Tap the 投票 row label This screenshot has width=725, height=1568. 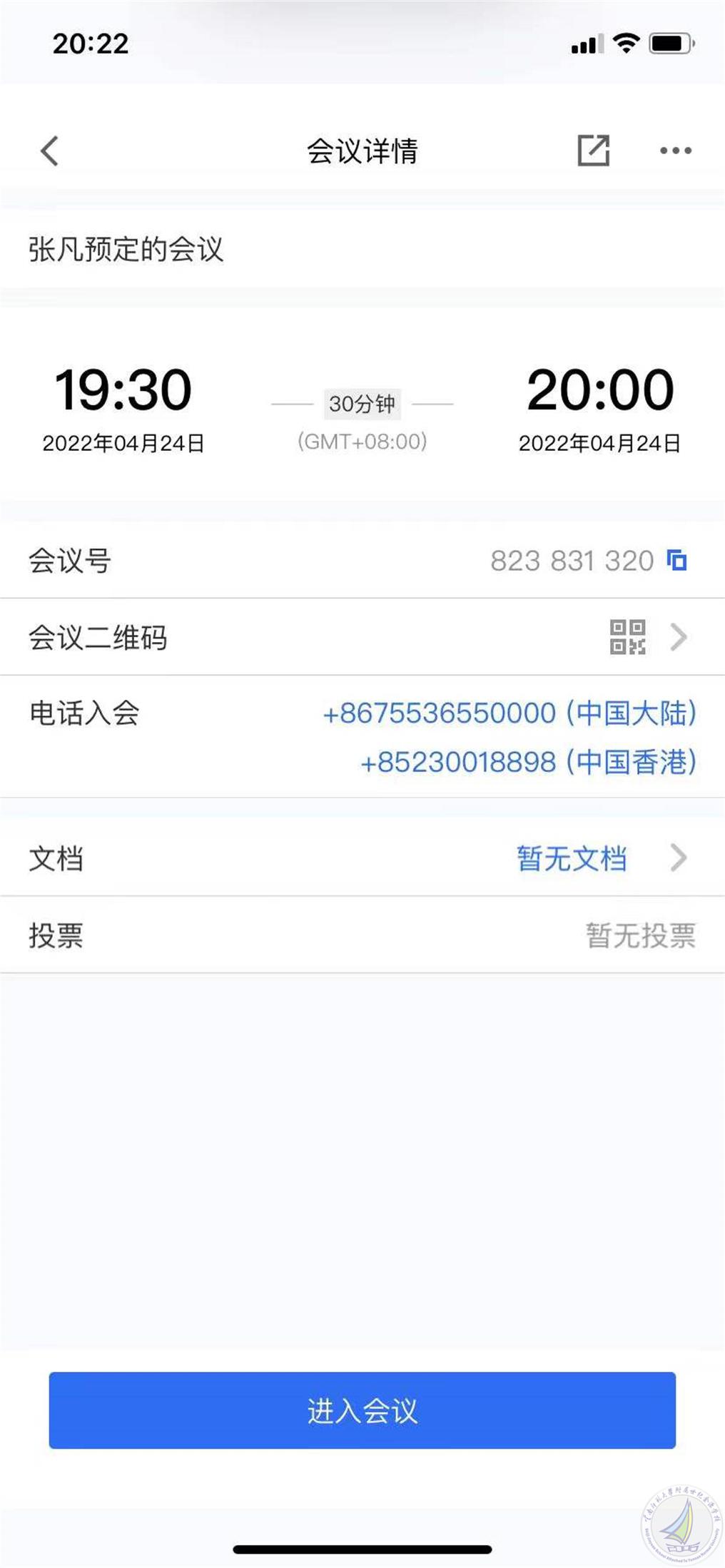point(57,936)
